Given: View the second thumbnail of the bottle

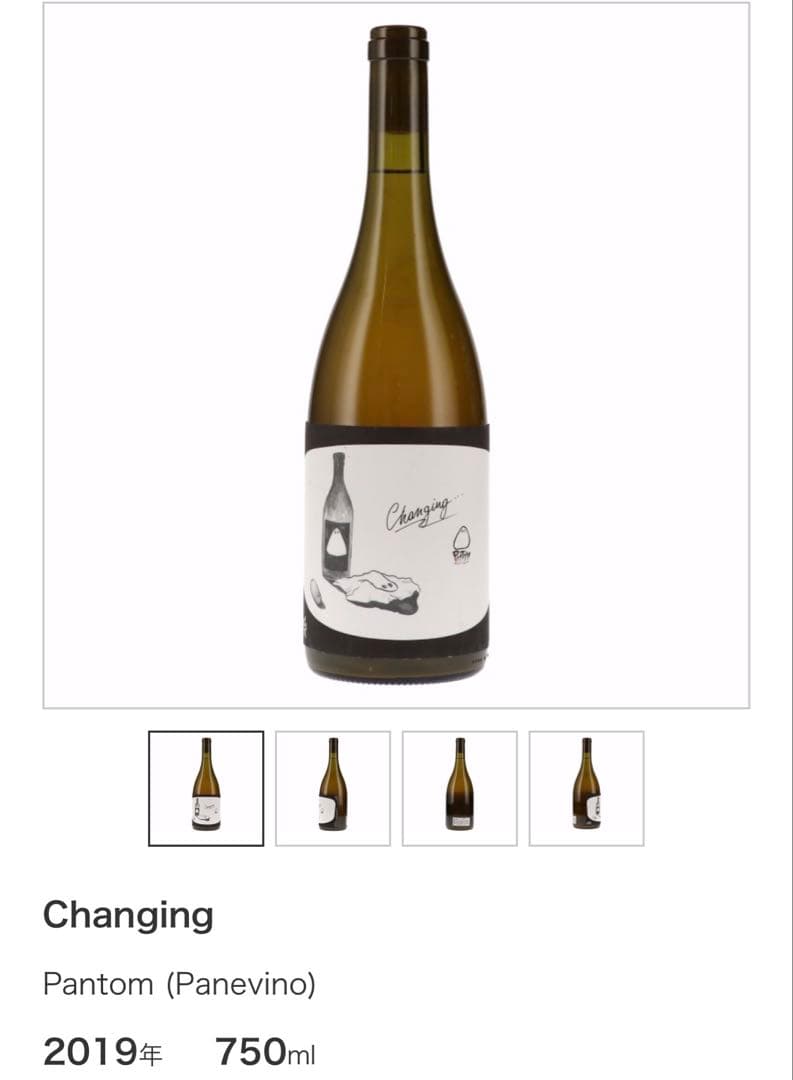Looking at the screenshot, I should (333, 788).
